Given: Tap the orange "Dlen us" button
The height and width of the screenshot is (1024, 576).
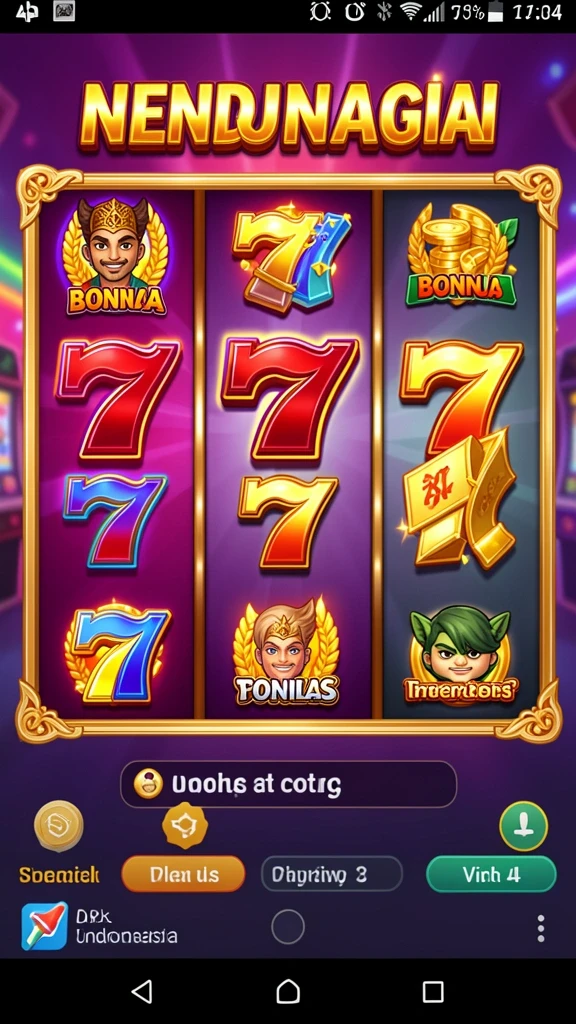Looking at the screenshot, I should 184,874.
